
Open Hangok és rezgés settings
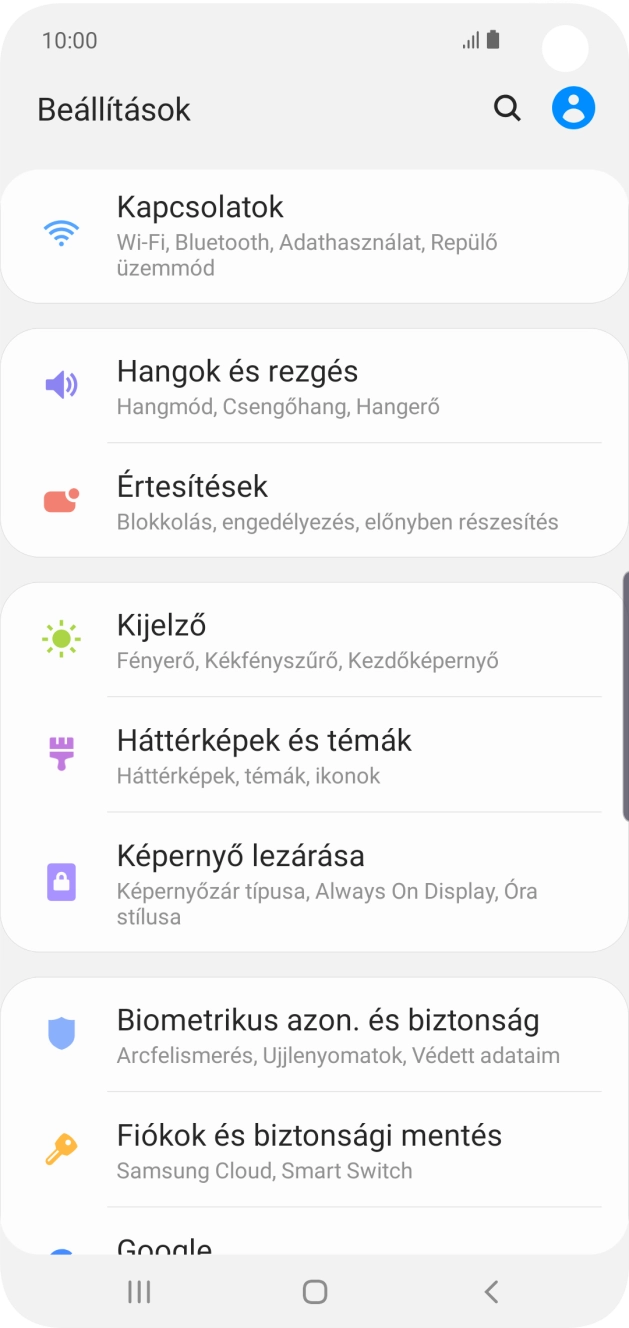click(314, 386)
